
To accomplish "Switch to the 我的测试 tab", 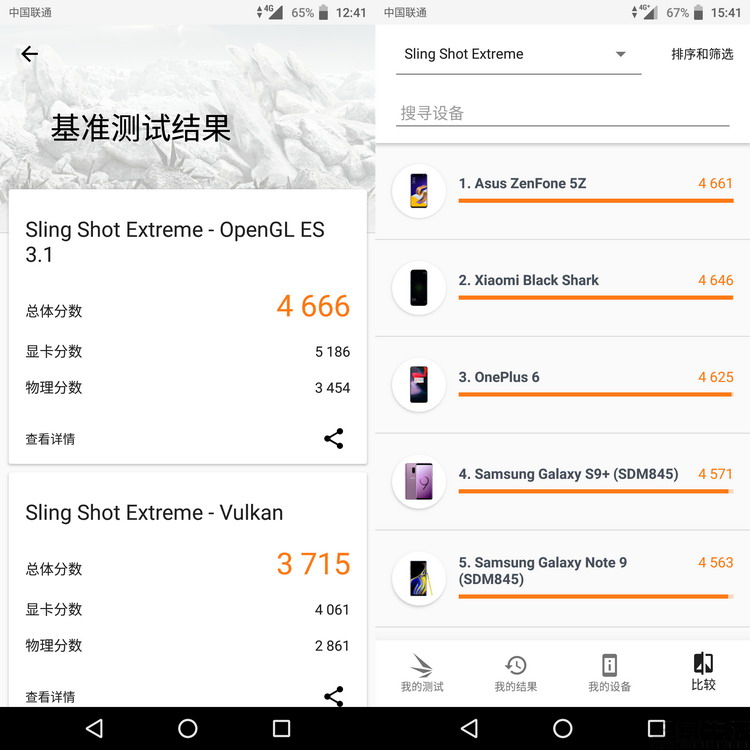I will 422,673.
